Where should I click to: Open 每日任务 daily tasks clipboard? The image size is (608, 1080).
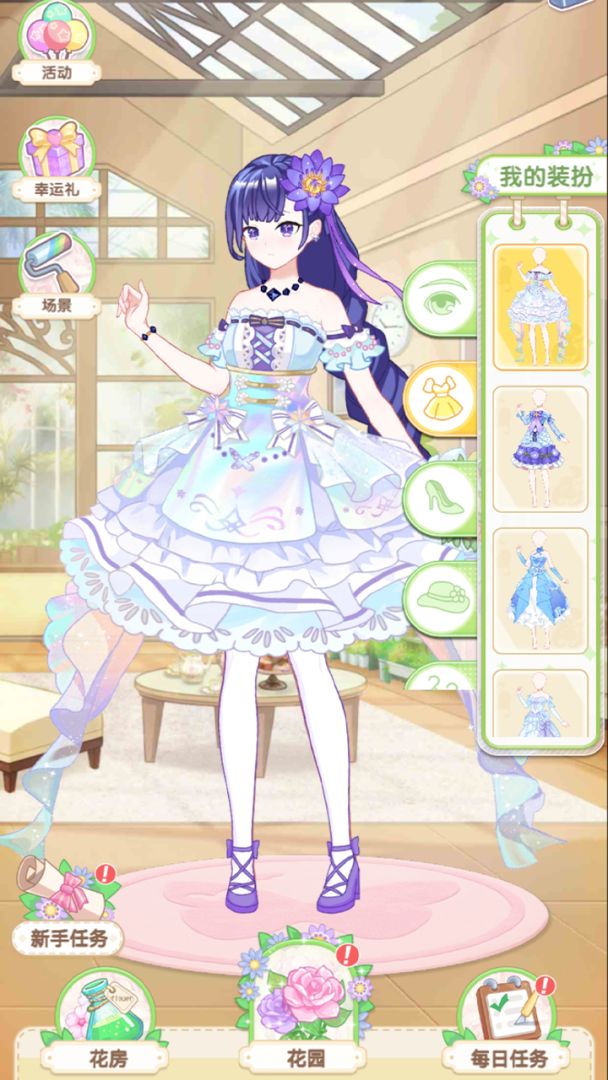point(511,1025)
